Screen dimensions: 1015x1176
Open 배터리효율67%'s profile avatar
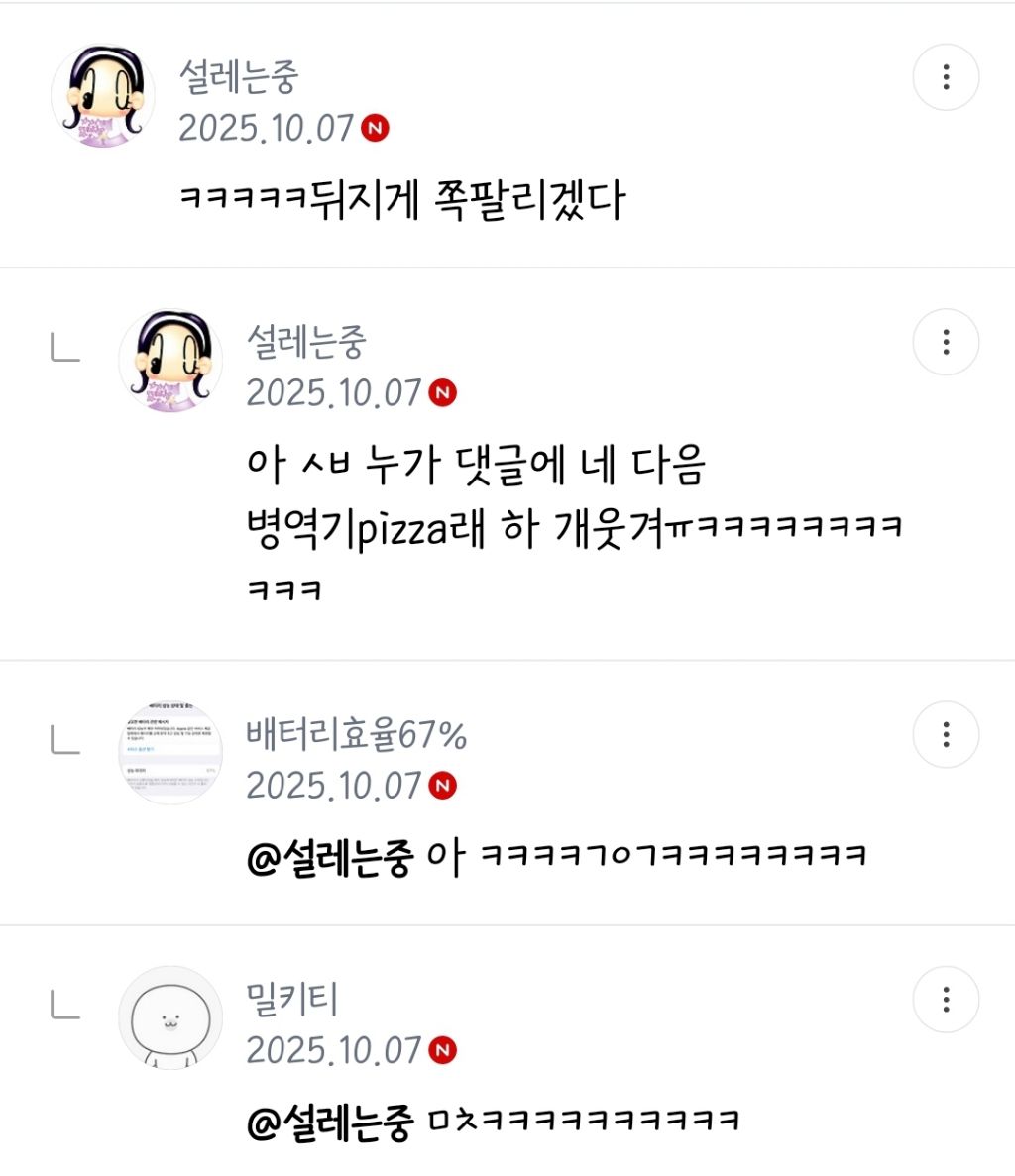click(170, 753)
